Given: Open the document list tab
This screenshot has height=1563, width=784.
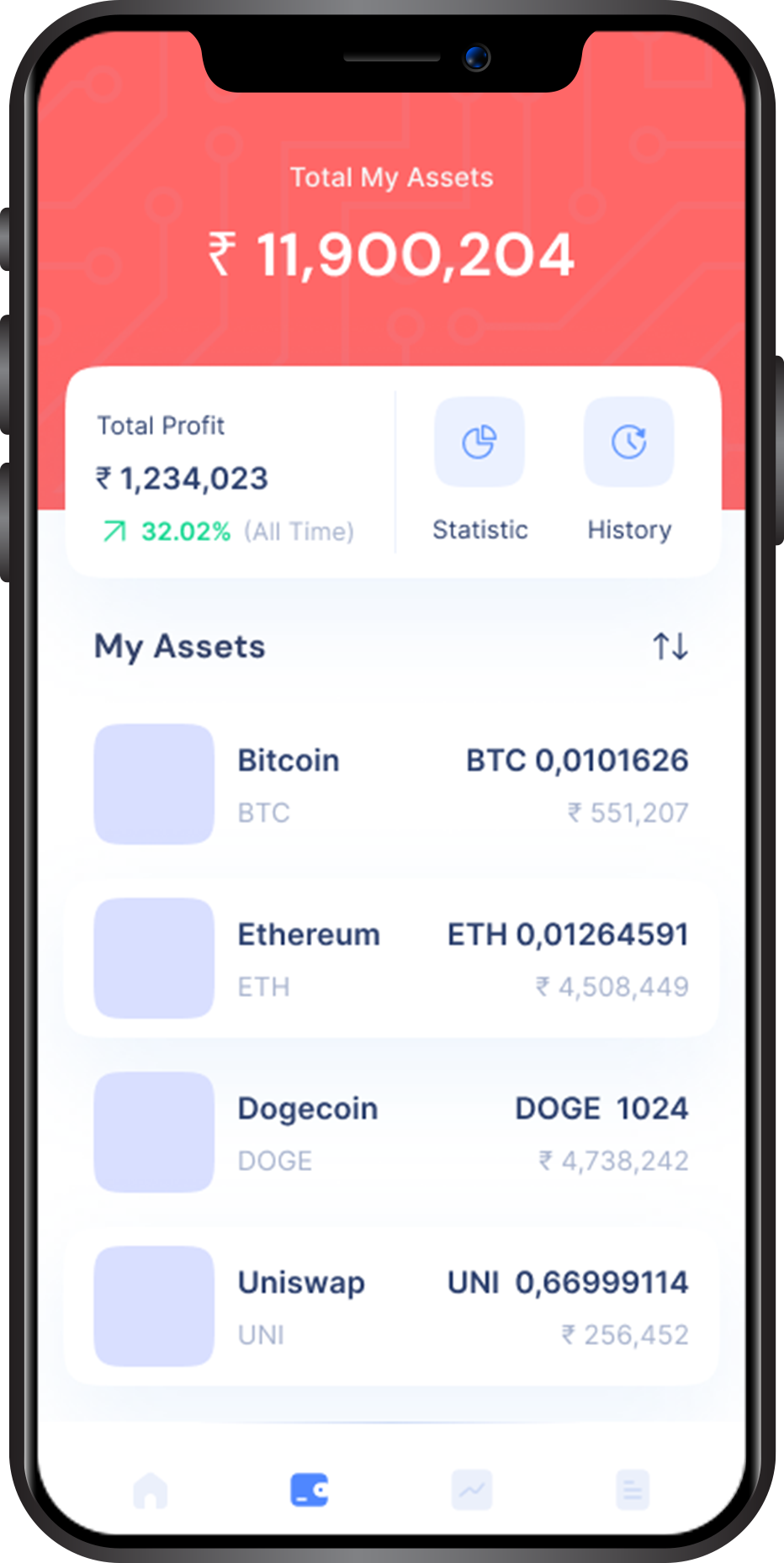Looking at the screenshot, I should tap(632, 1490).
